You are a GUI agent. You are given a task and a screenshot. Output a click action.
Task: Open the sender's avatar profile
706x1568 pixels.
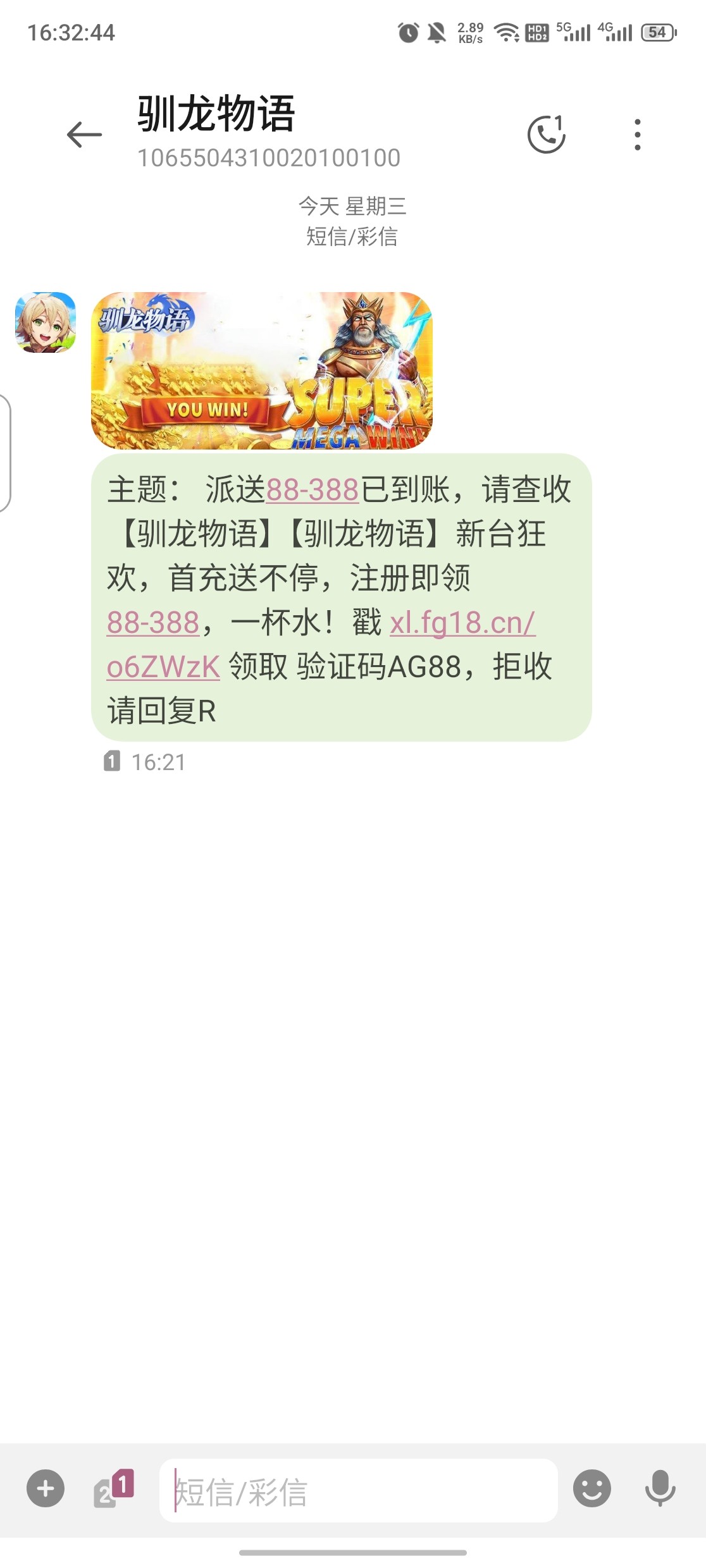click(46, 322)
